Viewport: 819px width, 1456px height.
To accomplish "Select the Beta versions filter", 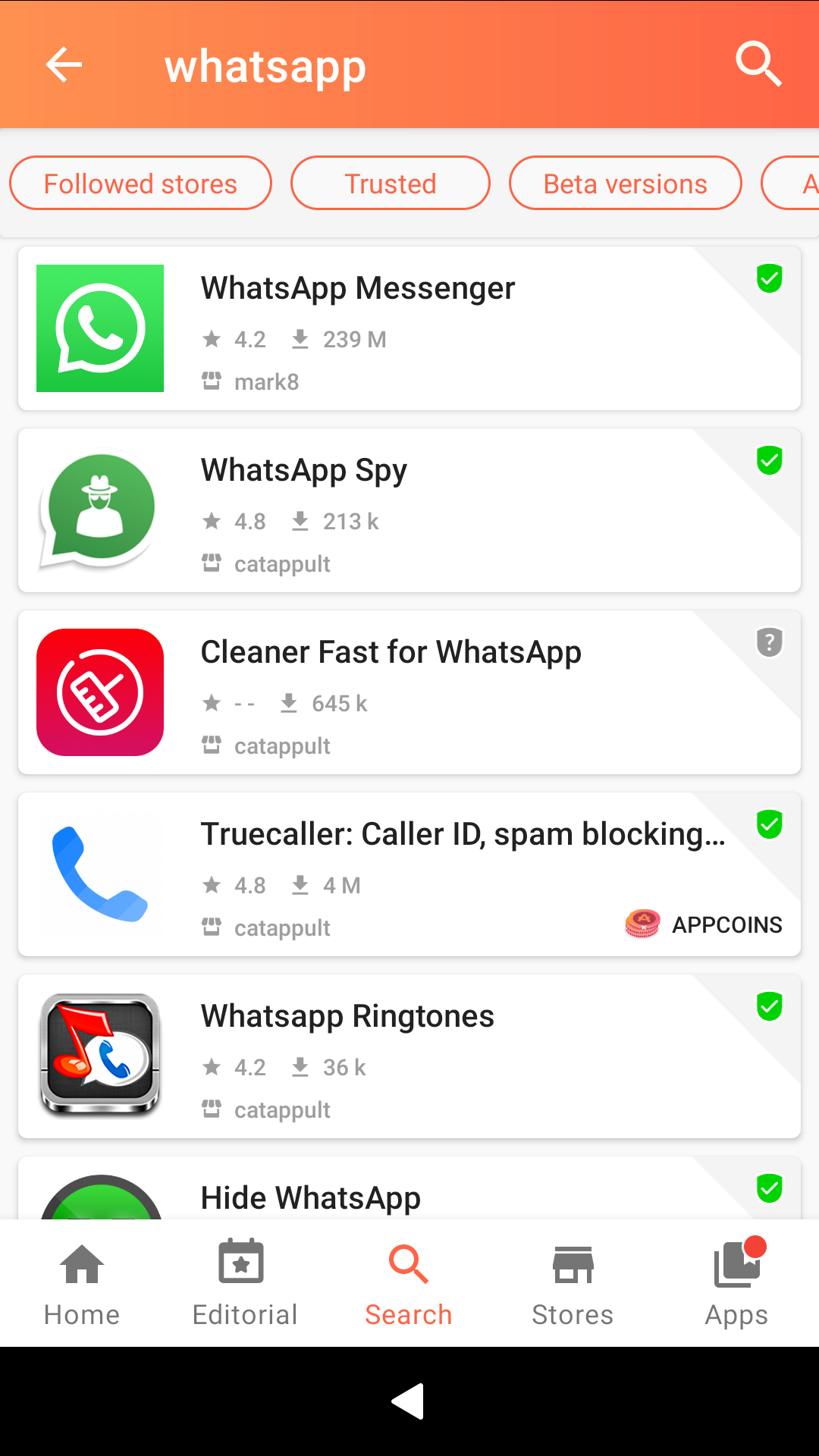I will pos(625,184).
